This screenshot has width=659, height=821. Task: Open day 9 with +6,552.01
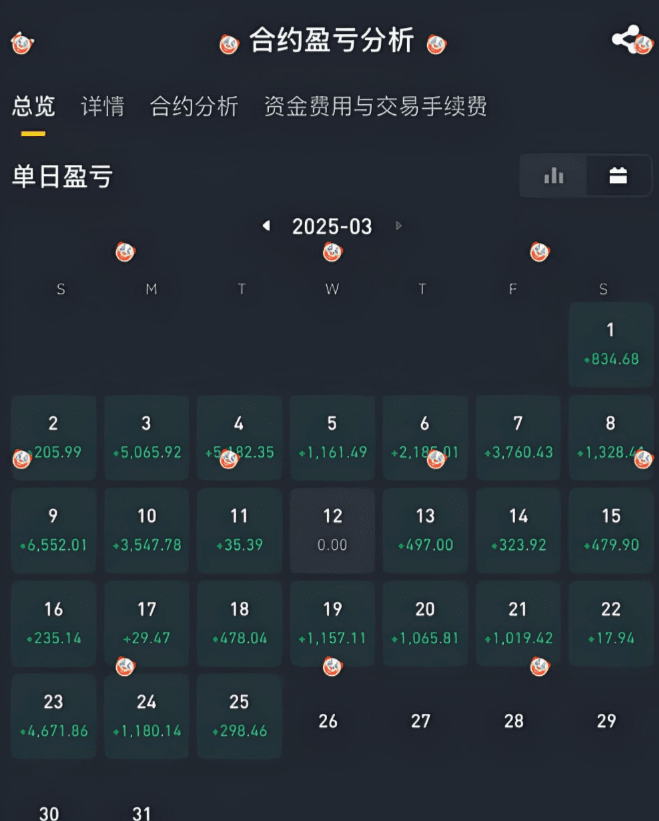54,530
